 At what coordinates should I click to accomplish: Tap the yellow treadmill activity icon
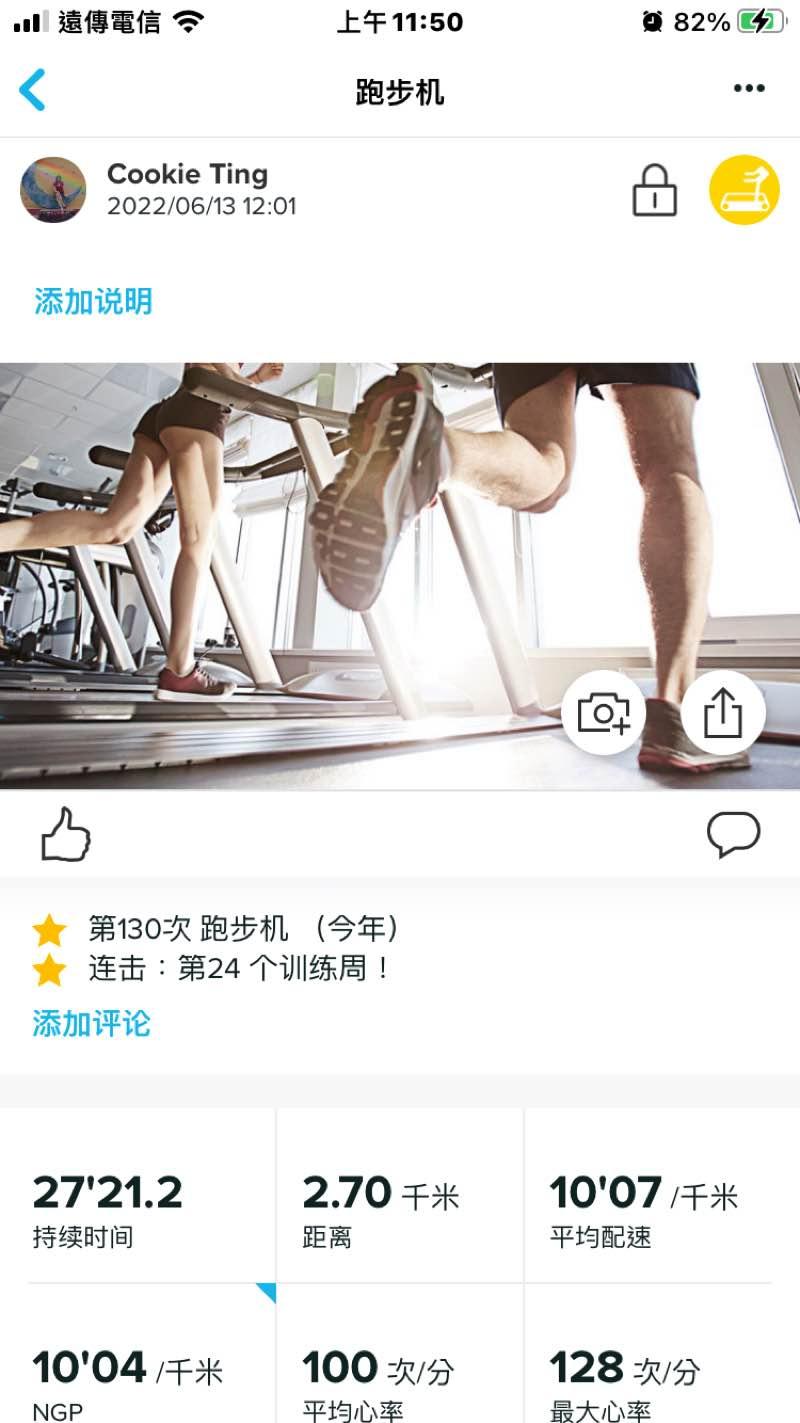coord(744,190)
